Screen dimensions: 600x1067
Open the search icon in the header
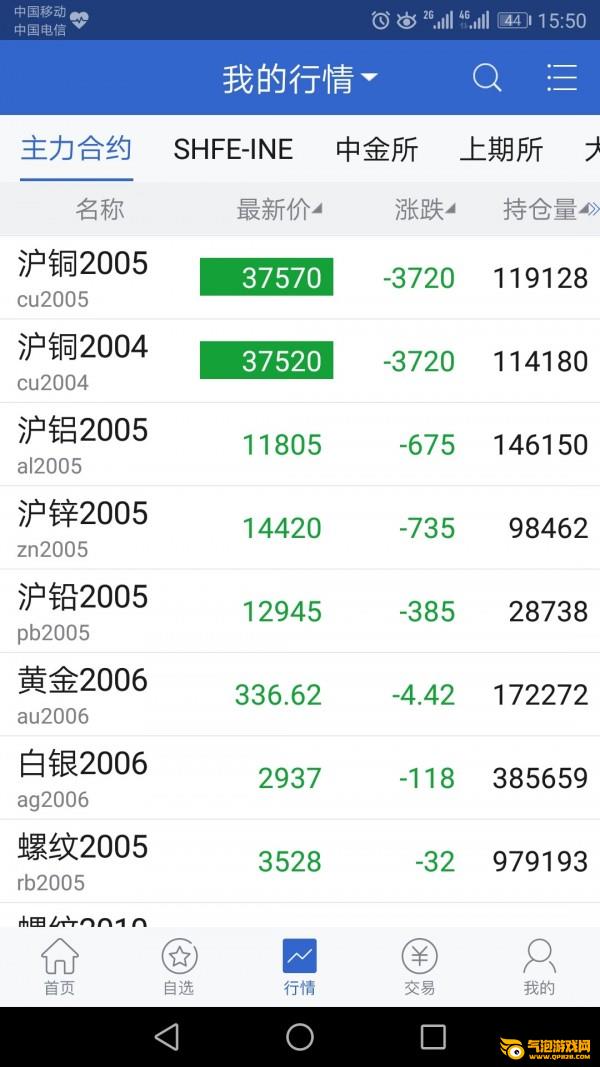487,78
